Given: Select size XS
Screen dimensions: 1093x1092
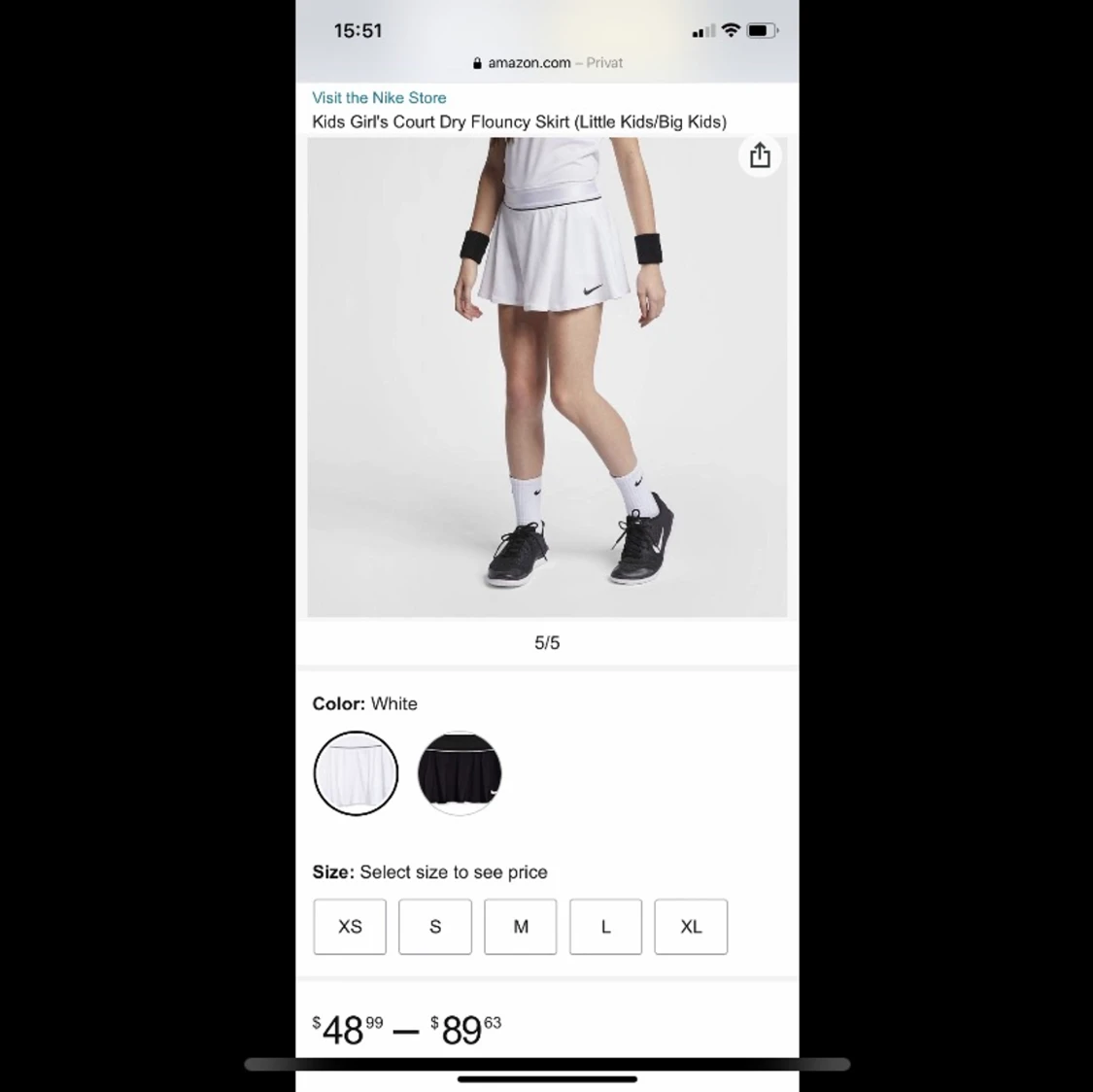Looking at the screenshot, I should (x=350, y=927).
